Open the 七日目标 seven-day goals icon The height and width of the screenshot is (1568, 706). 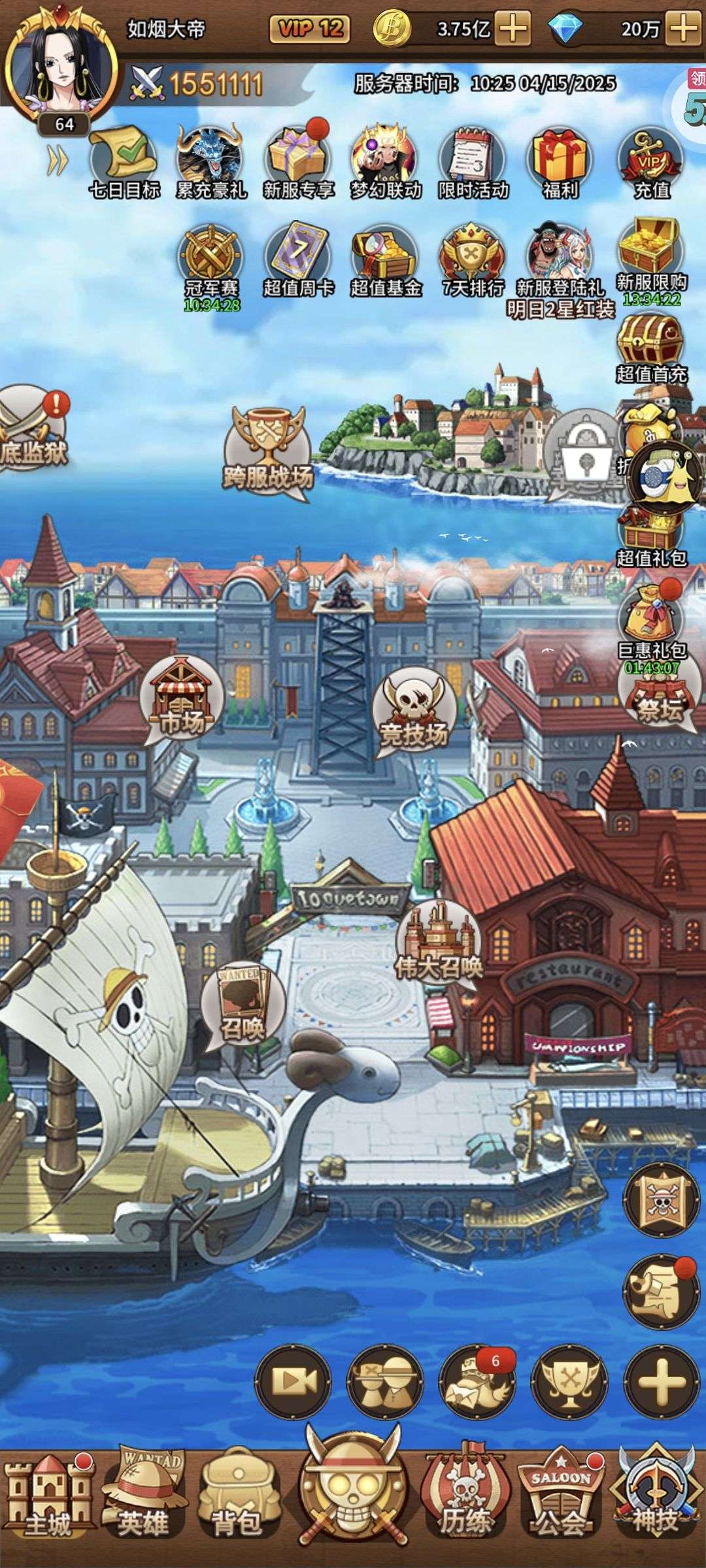click(x=124, y=162)
